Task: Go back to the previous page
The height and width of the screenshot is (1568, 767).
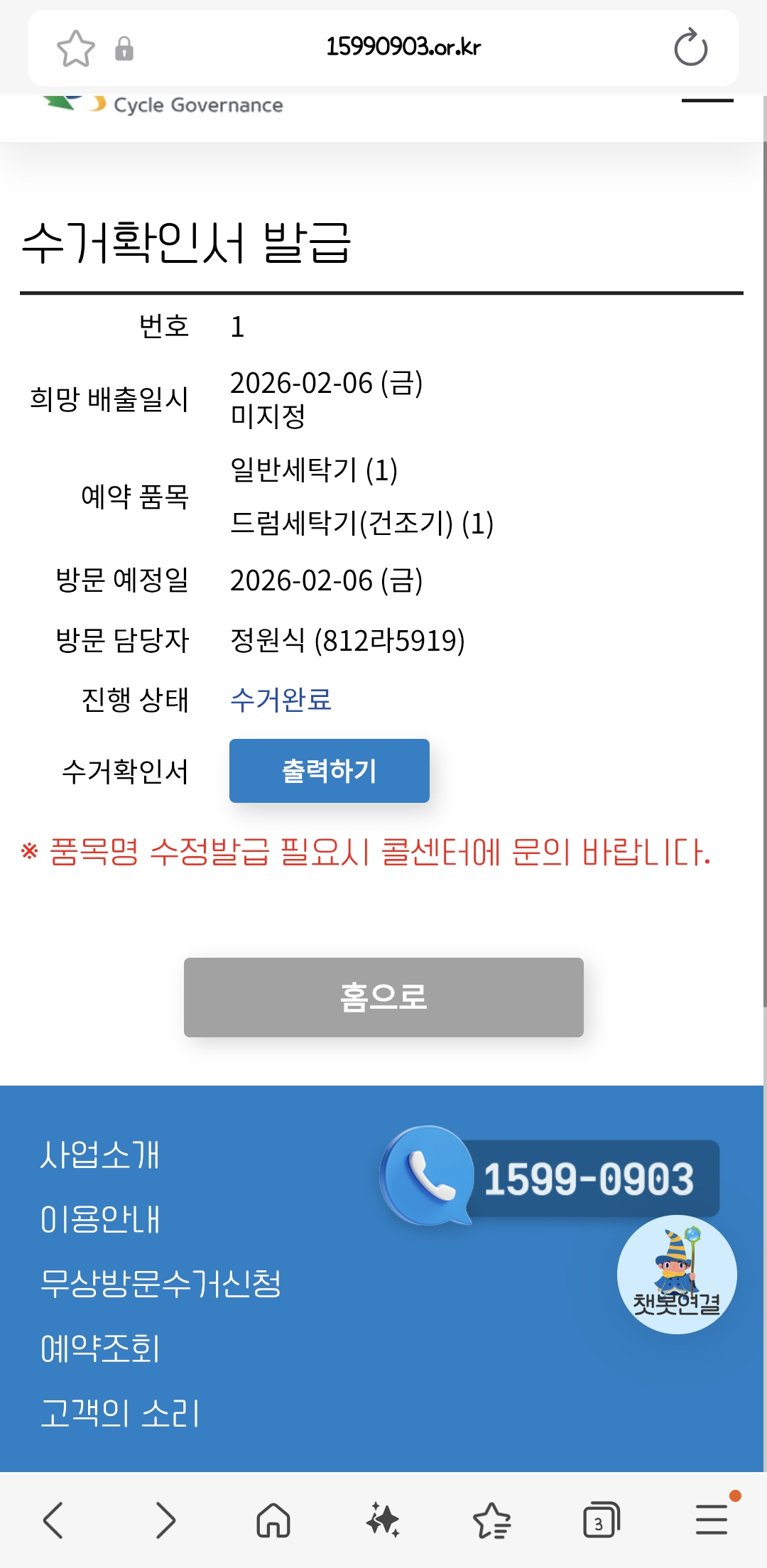Action: pos(53,1520)
